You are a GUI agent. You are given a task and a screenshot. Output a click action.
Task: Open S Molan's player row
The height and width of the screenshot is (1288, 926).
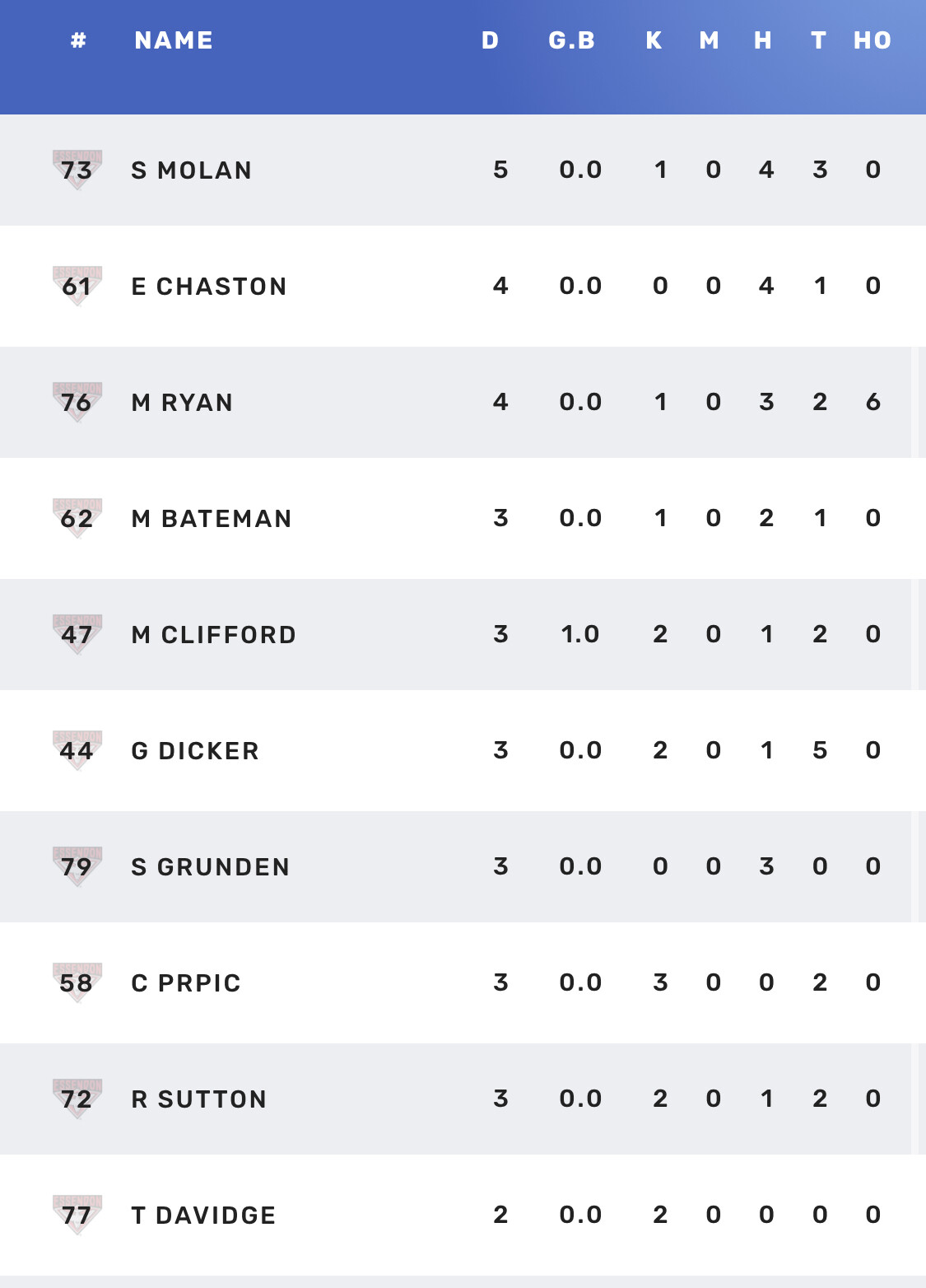point(192,170)
